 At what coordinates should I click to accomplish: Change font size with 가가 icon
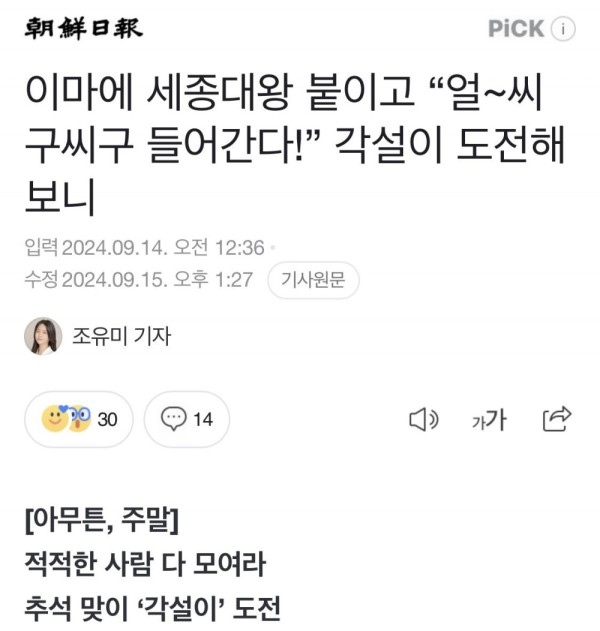point(489,420)
